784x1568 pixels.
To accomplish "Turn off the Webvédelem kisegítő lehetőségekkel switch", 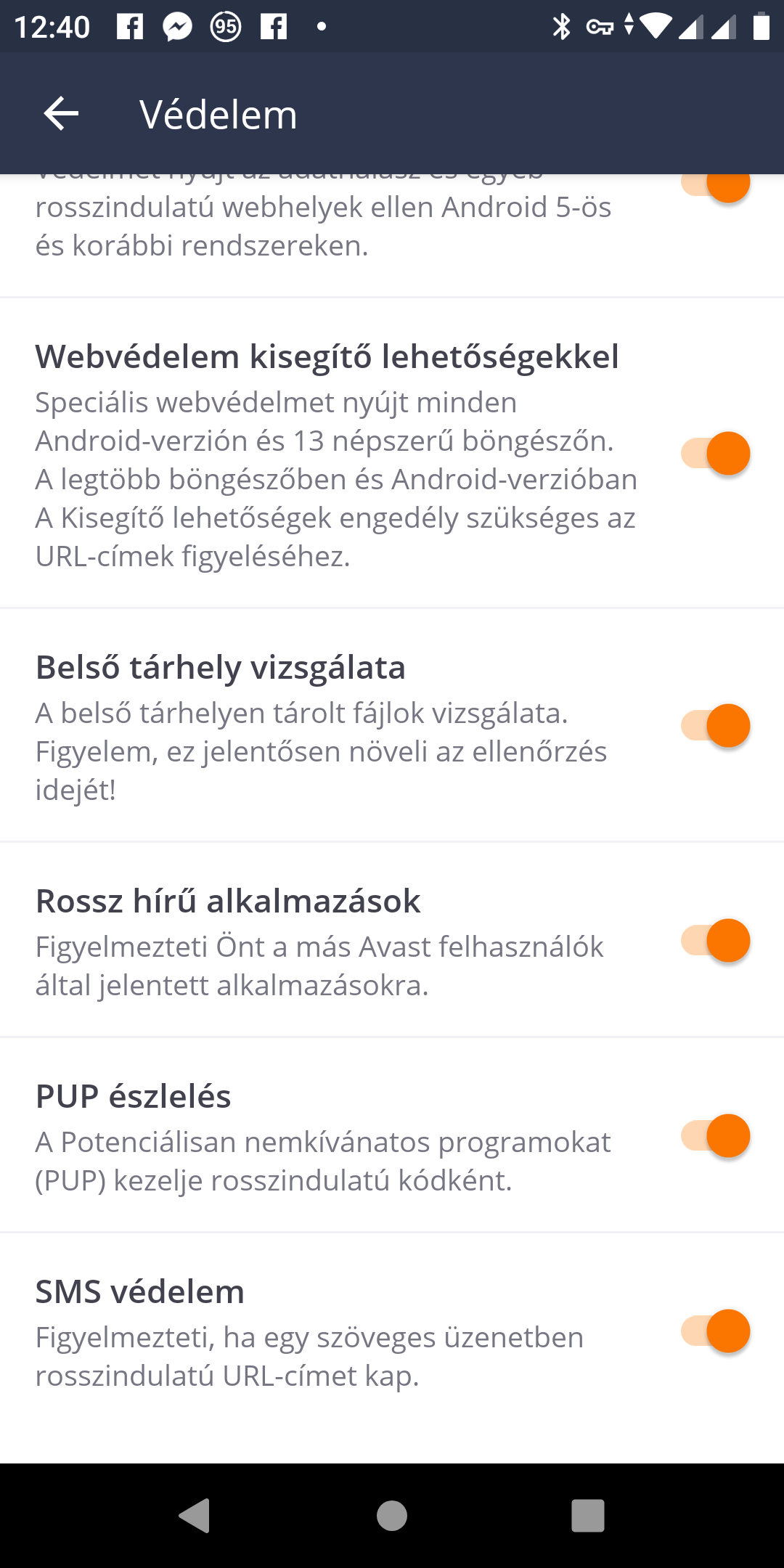I will pyautogui.click(x=715, y=454).
